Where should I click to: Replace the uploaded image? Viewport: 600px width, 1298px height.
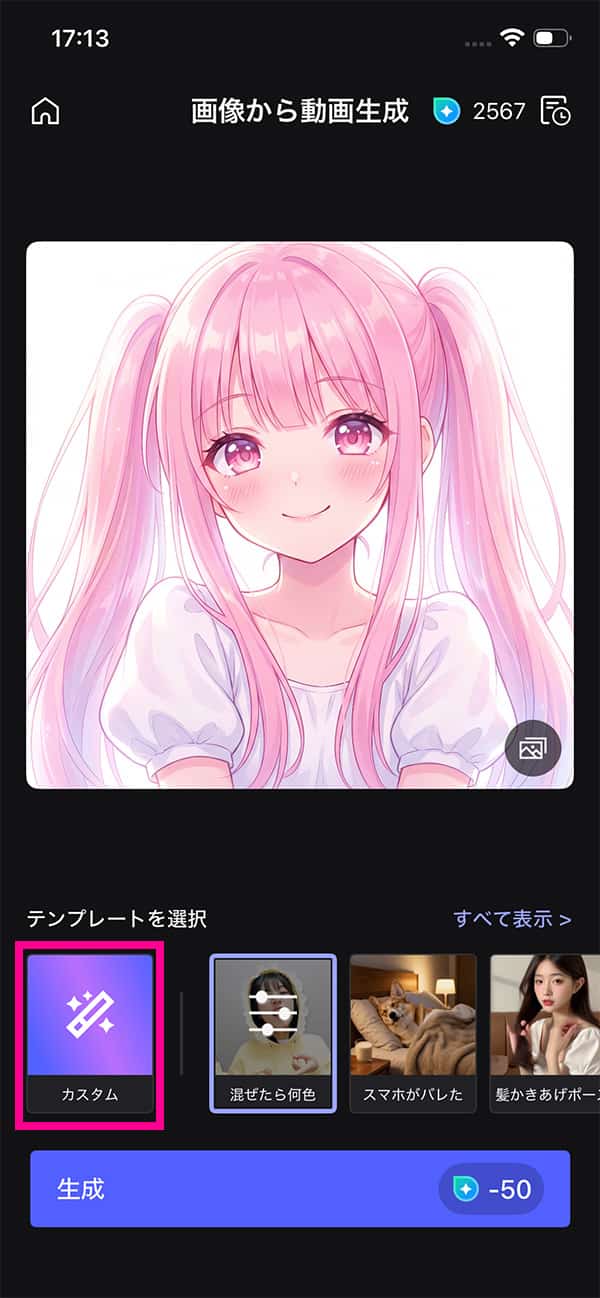click(x=533, y=747)
